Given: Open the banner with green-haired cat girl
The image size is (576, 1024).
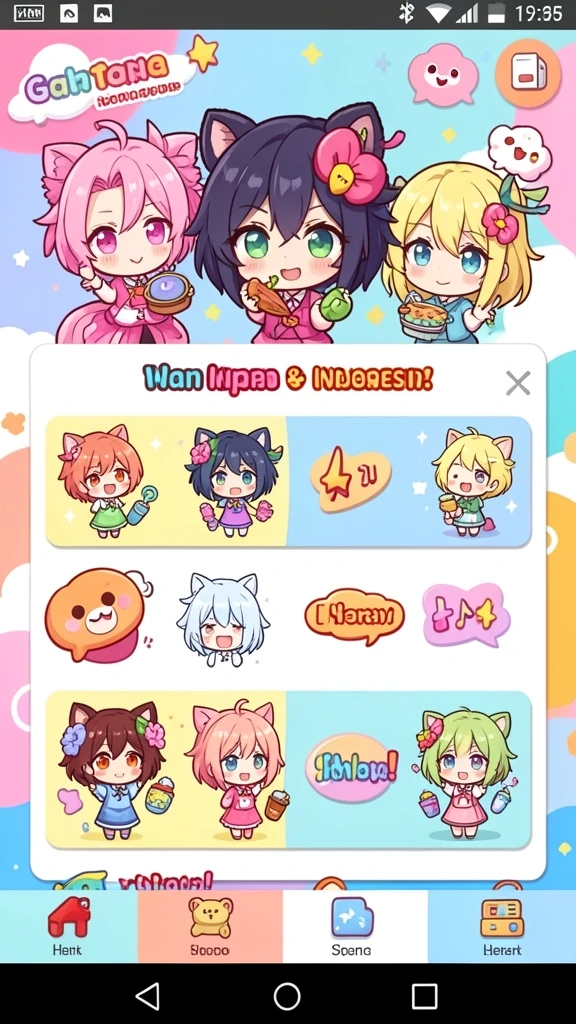Looking at the screenshot, I should tap(288, 770).
